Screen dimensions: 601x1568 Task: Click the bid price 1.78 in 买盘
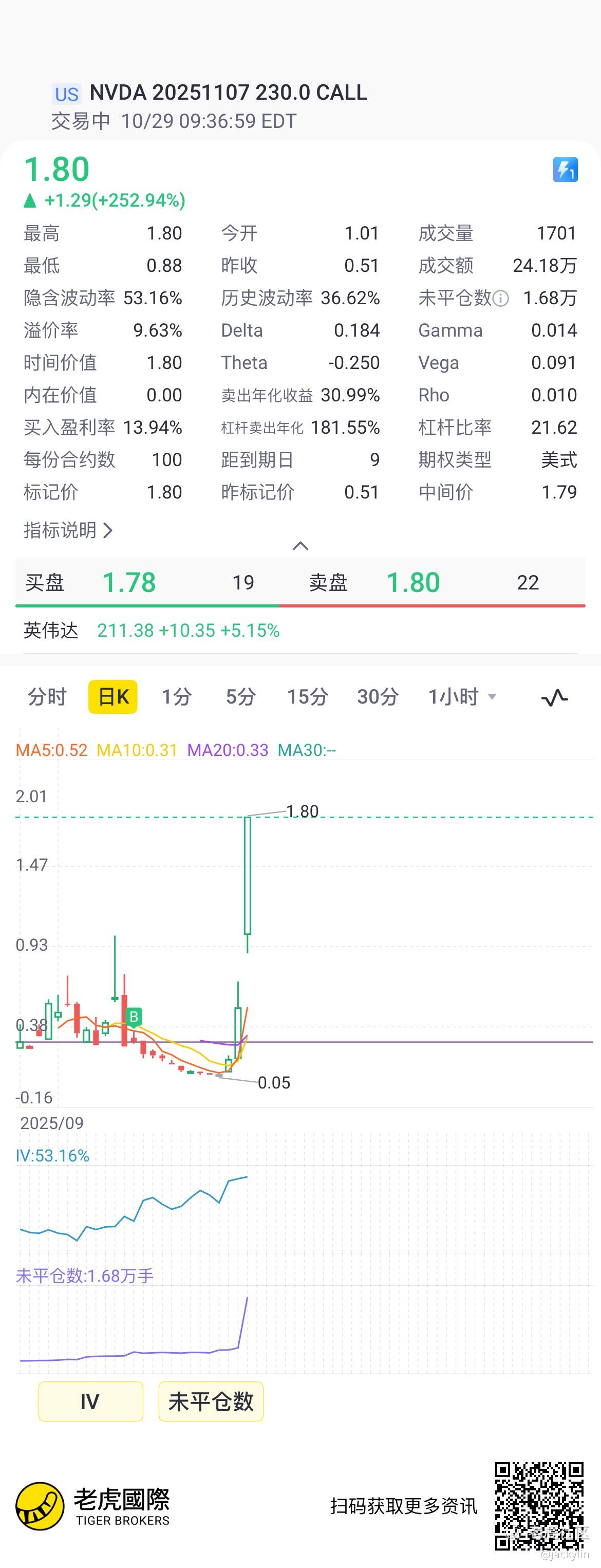click(x=129, y=582)
